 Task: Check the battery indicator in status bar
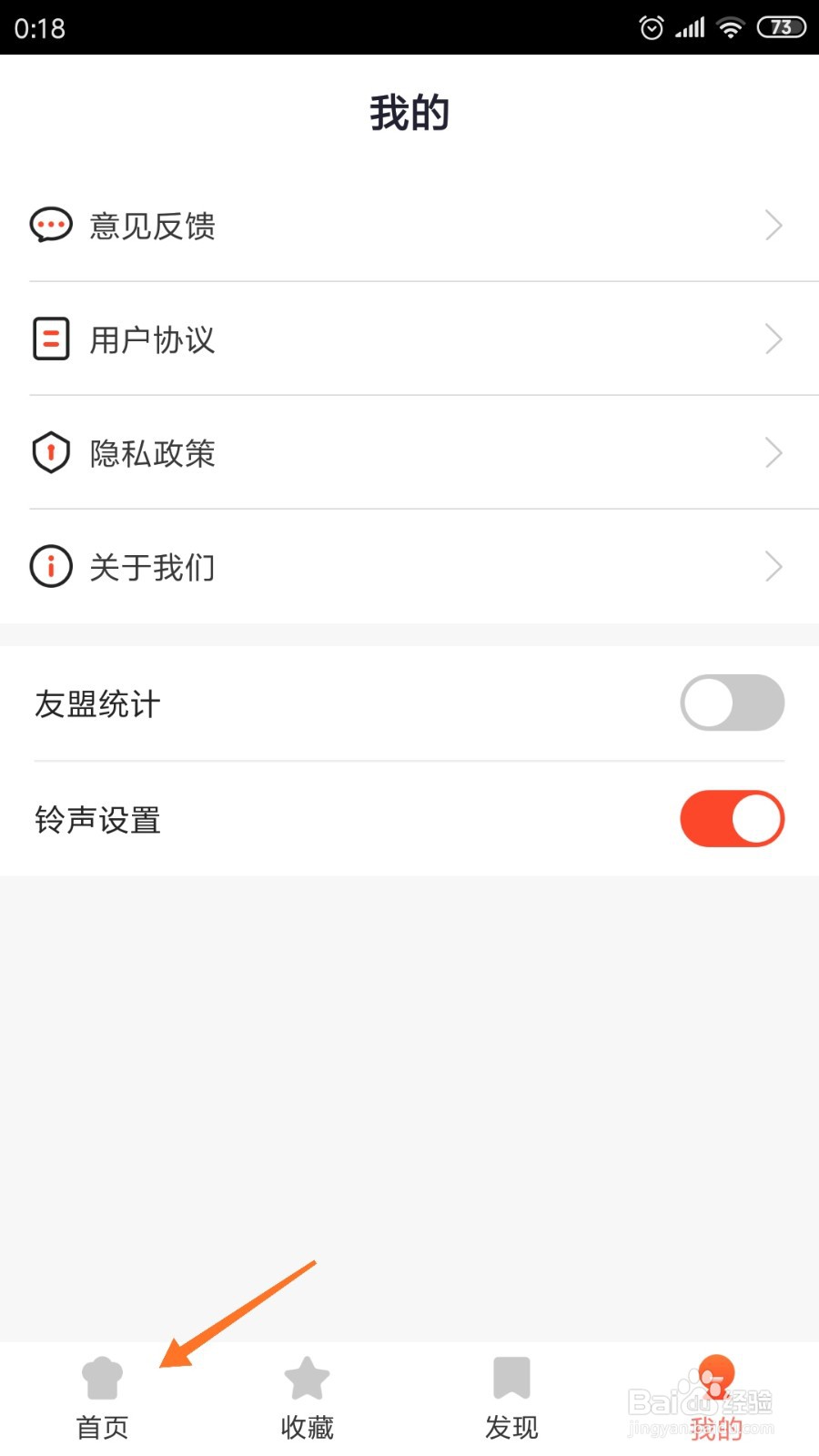pos(780,27)
